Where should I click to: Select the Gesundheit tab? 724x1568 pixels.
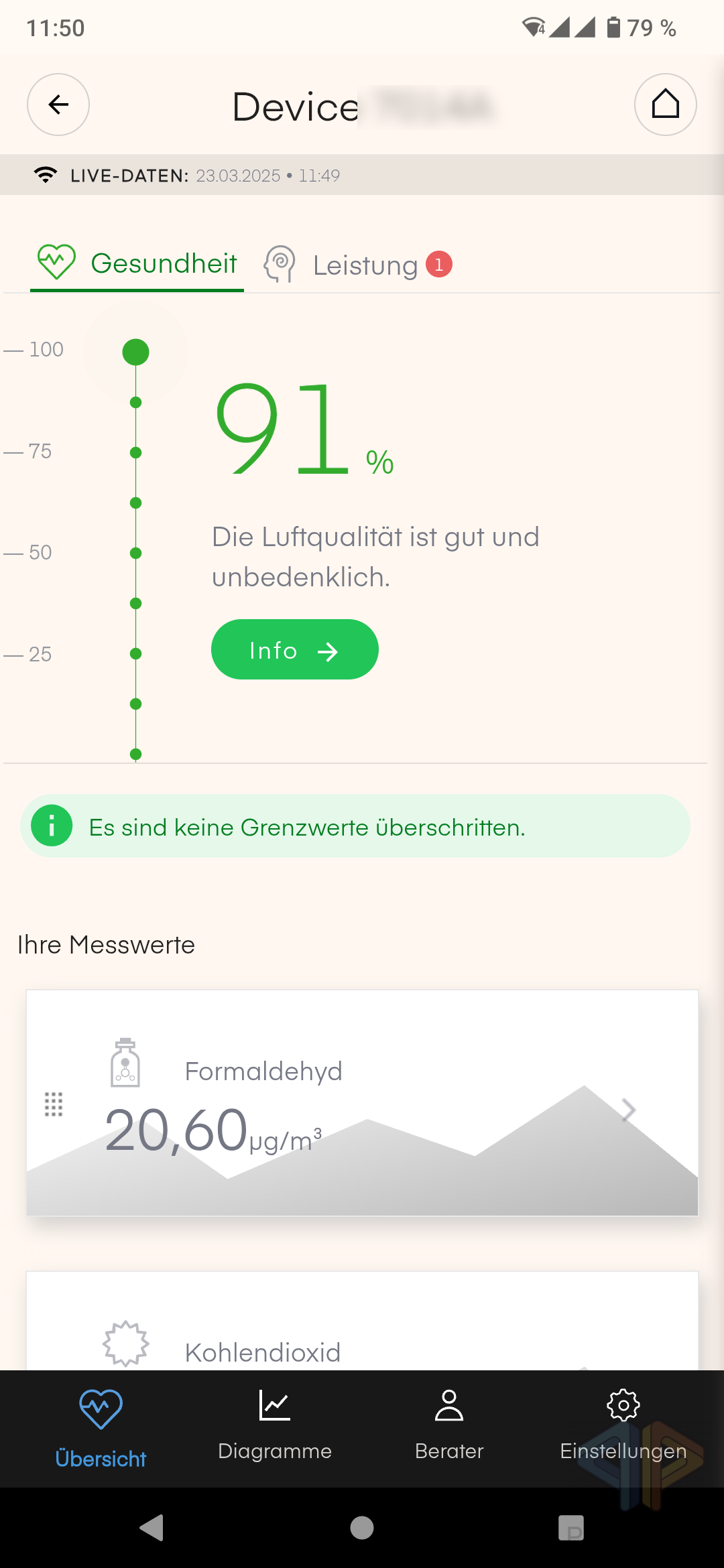(137, 264)
